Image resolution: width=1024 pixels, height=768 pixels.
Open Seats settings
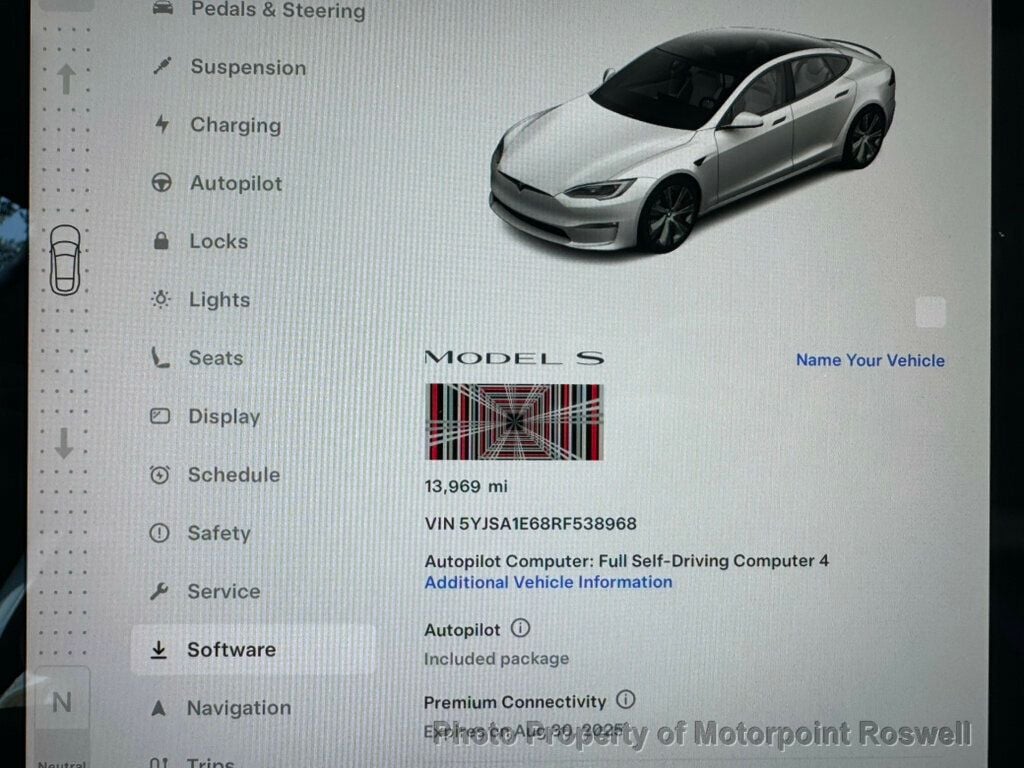coord(215,358)
